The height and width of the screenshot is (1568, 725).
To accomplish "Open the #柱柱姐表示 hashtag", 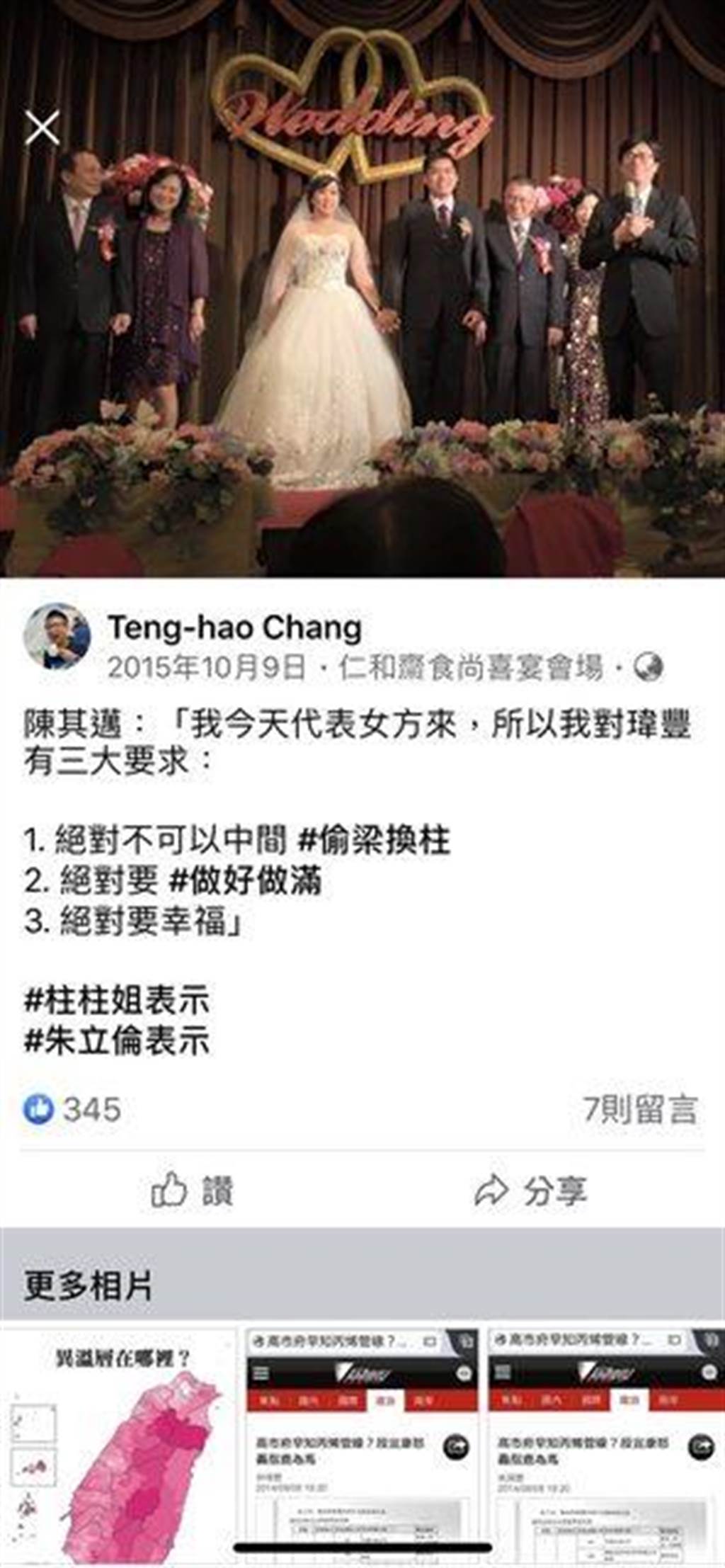I will pos(117,1000).
